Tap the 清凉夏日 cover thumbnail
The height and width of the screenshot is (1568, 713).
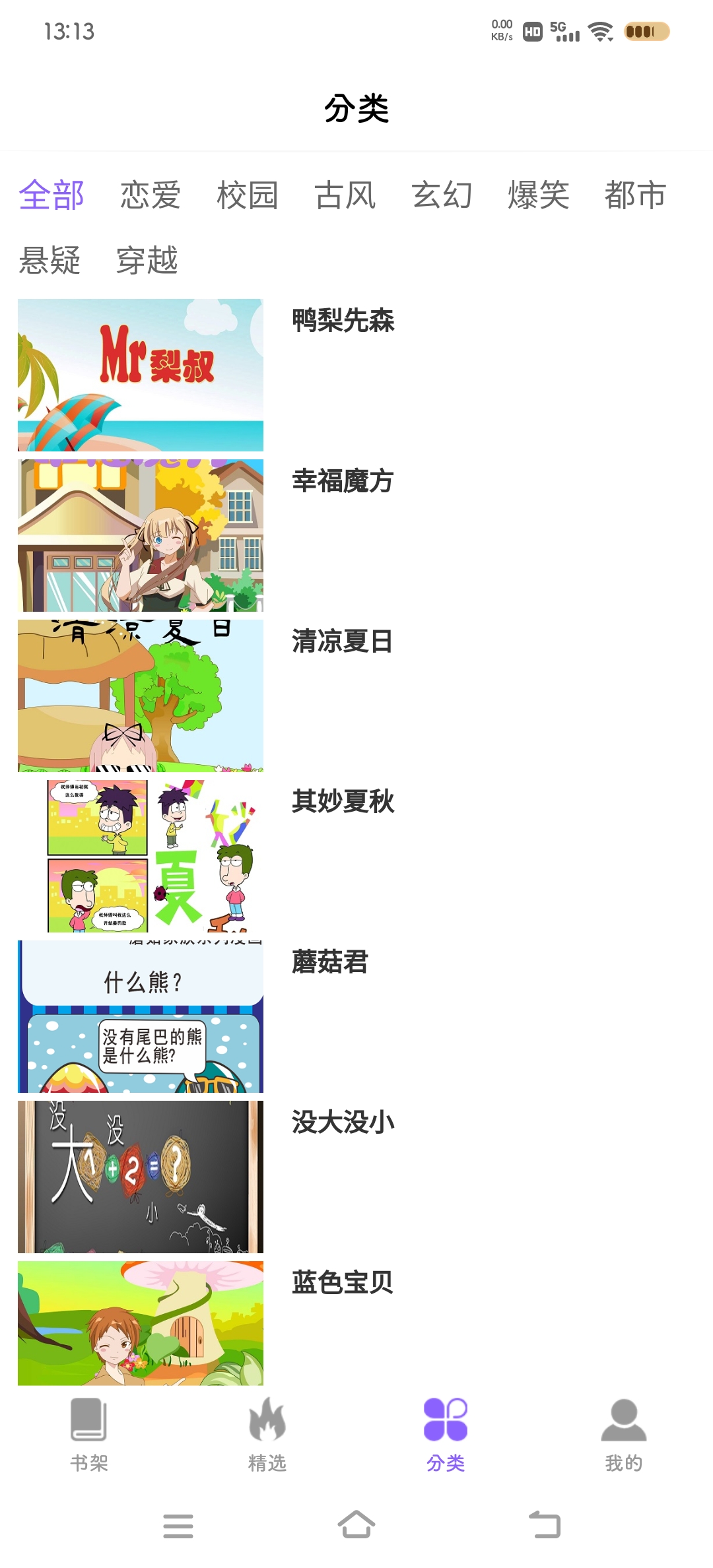(x=141, y=694)
